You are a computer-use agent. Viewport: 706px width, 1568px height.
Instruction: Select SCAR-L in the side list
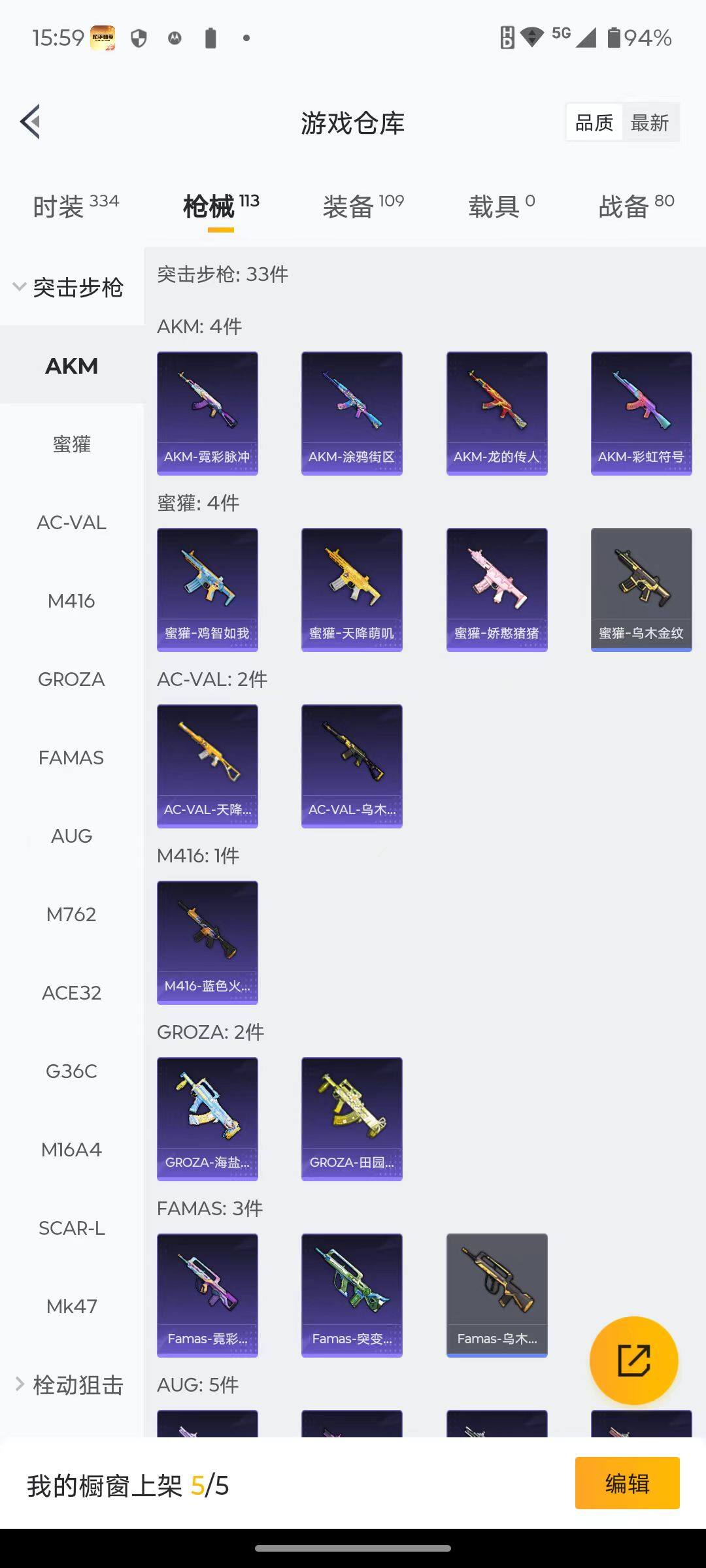[71, 1228]
